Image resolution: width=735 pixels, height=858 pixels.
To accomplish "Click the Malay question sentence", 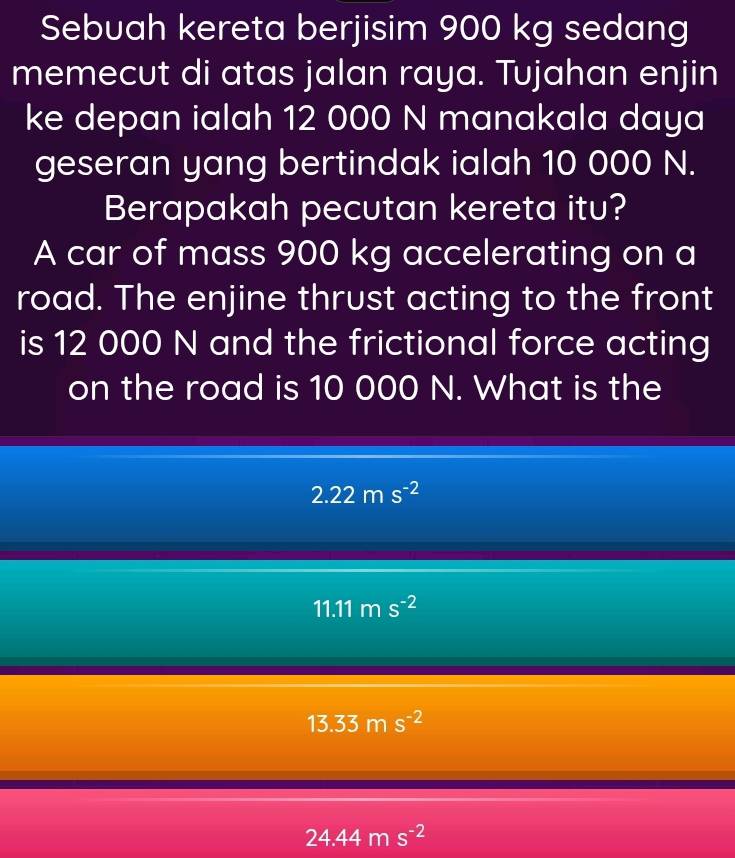I will [367, 115].
